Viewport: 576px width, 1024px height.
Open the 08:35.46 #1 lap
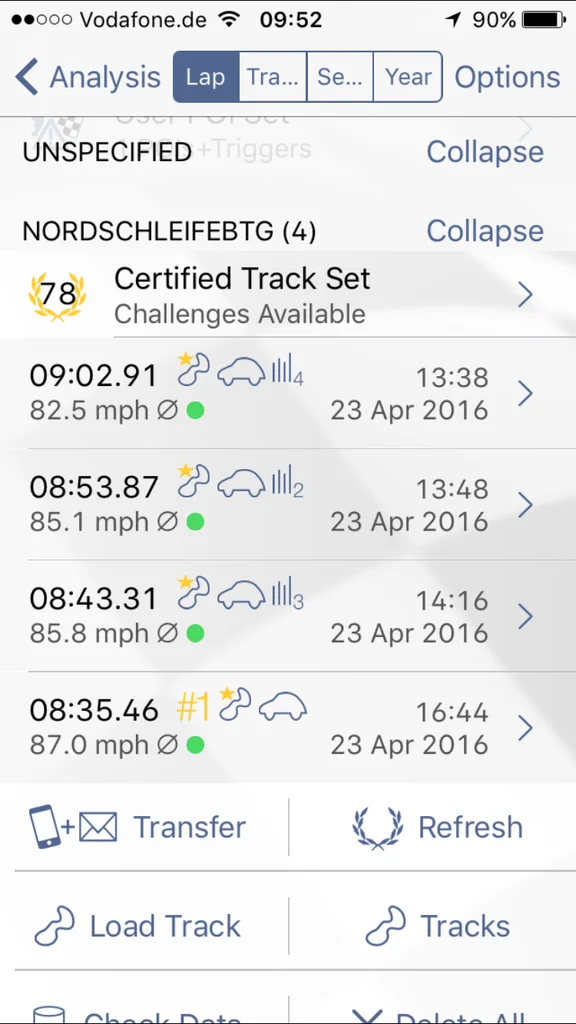coord(288,727)
